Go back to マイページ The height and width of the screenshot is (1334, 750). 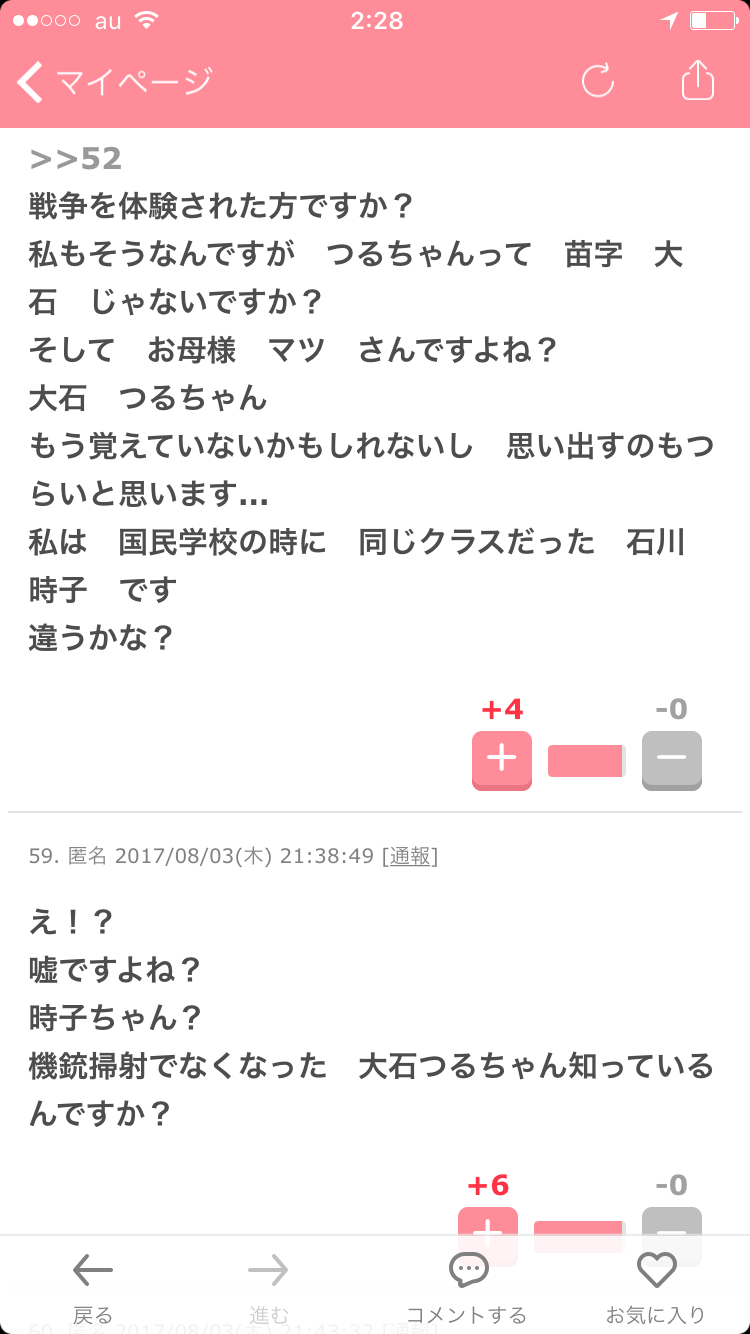(115, 81)
